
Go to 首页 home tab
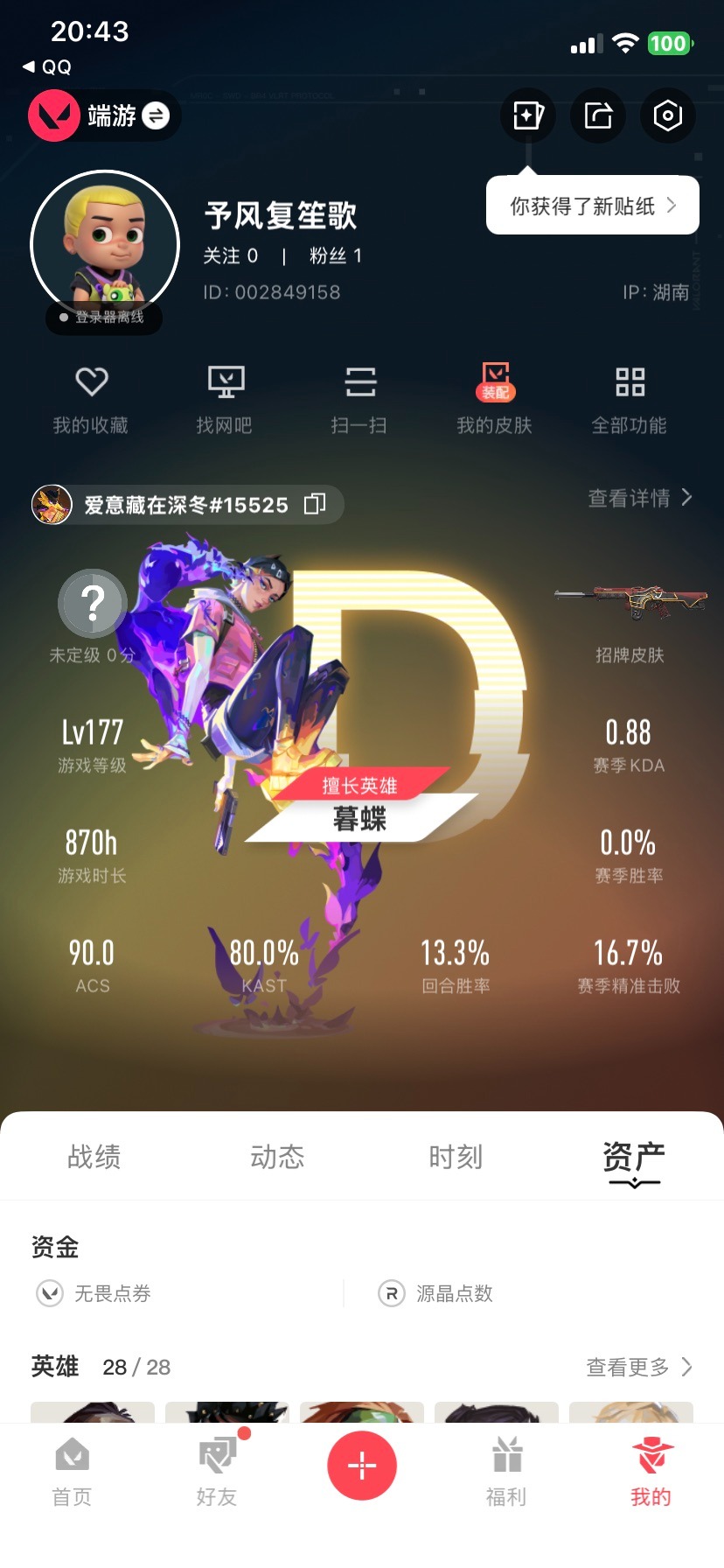tap(72, 1472)
